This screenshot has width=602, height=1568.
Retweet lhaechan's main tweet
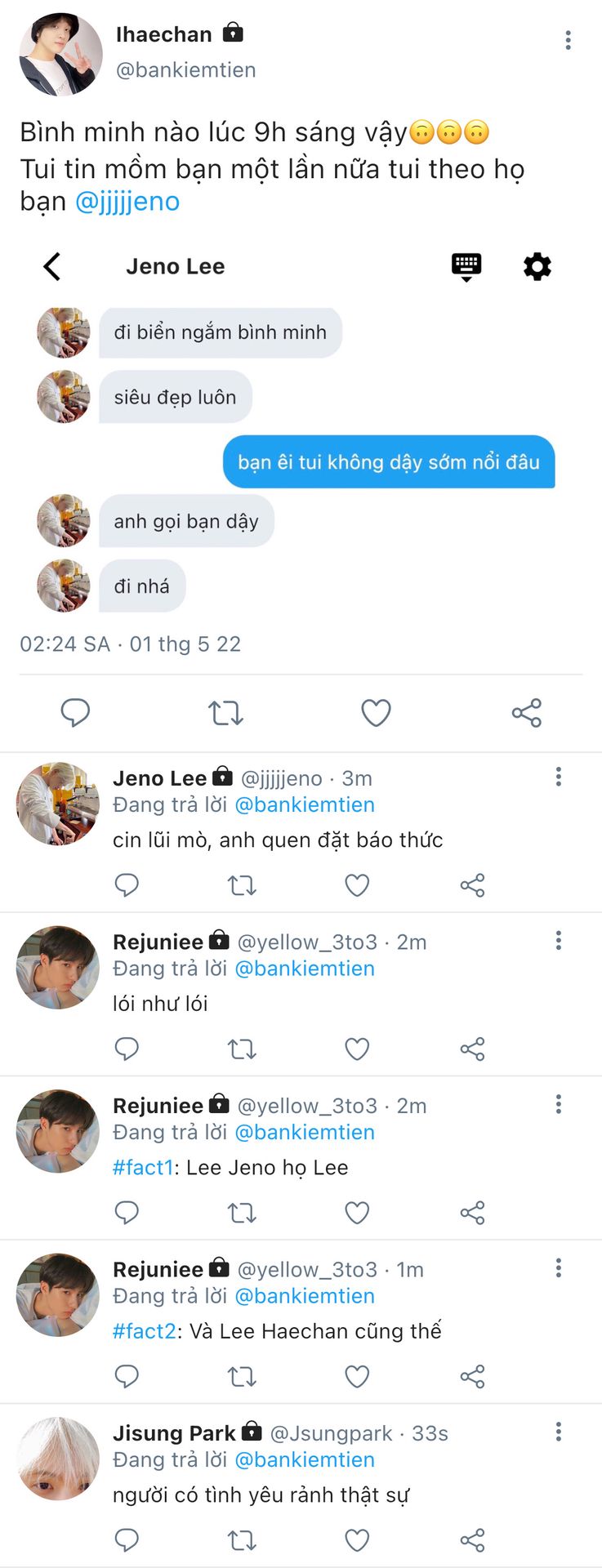[x=225, y=713]
